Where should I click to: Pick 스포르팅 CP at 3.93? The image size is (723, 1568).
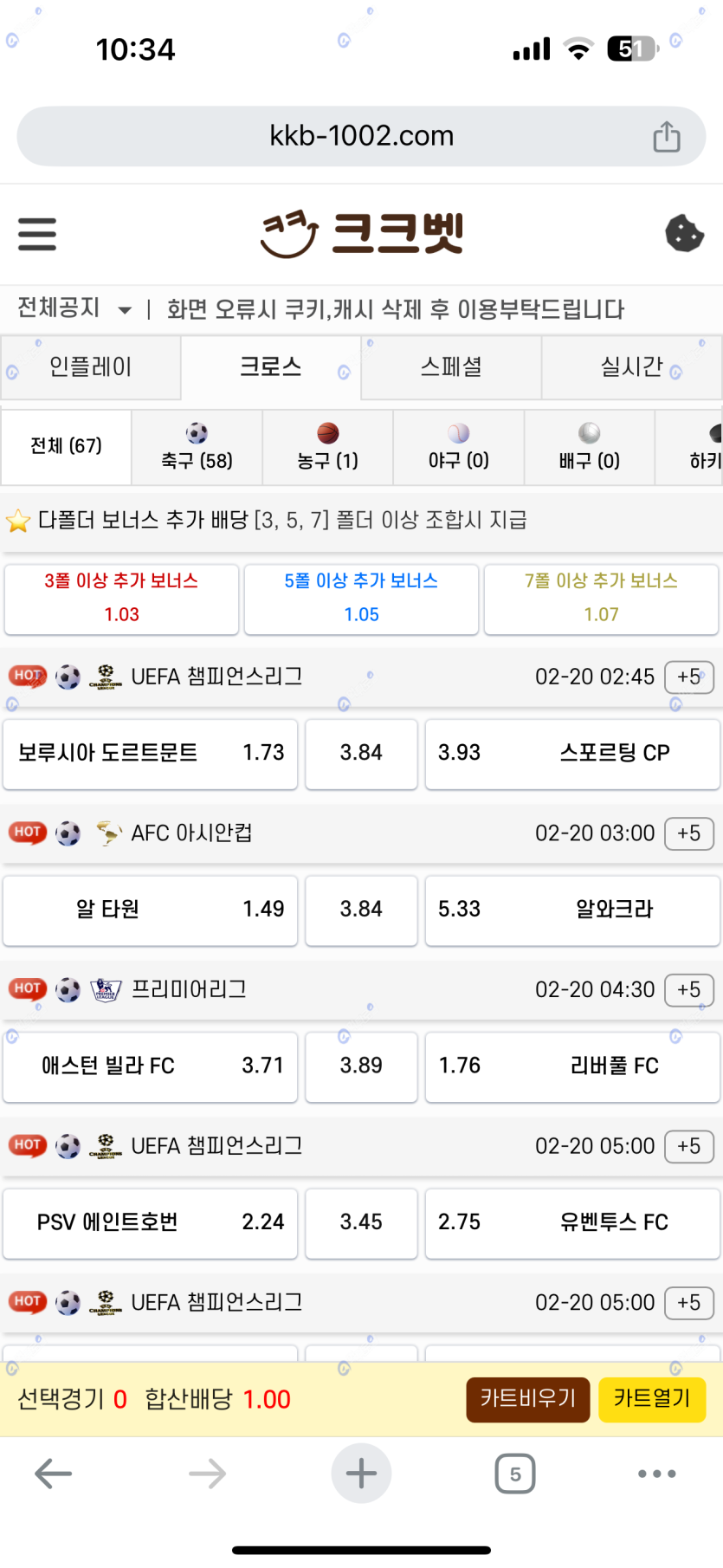point(572,753)
